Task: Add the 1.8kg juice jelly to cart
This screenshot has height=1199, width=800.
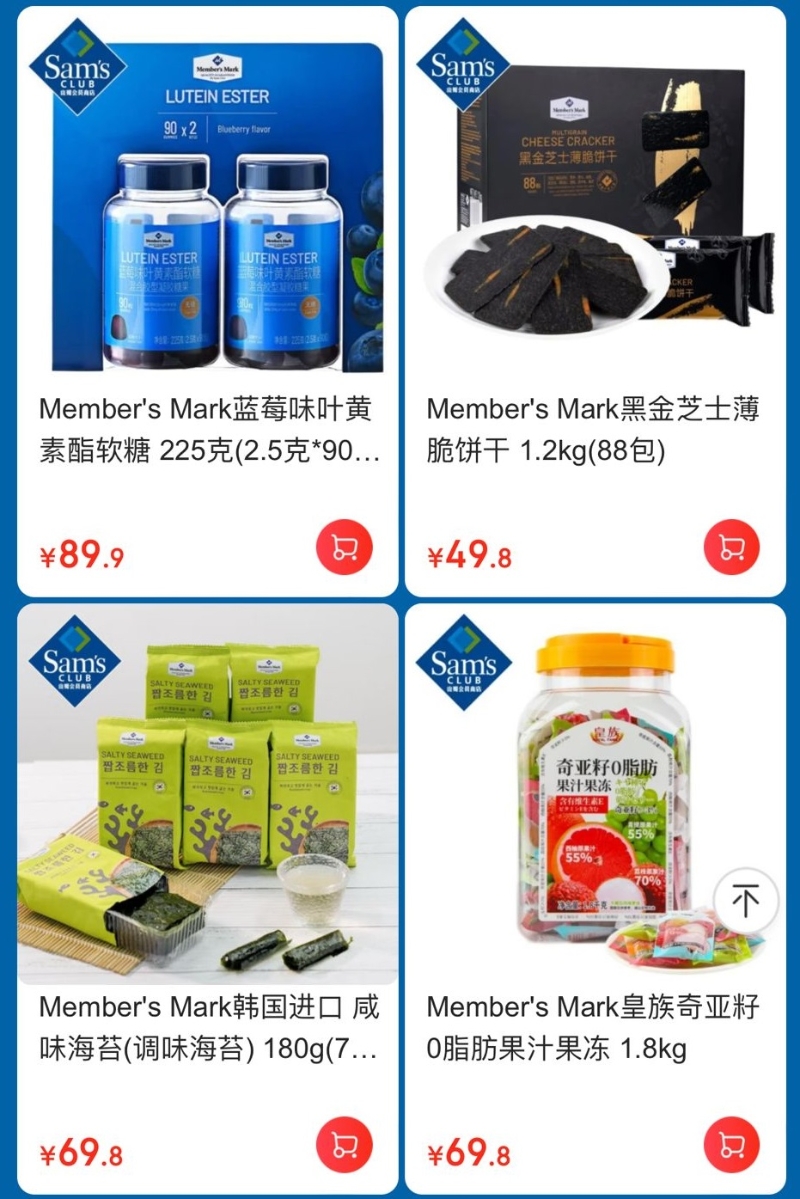Action: click(731, 1145)
